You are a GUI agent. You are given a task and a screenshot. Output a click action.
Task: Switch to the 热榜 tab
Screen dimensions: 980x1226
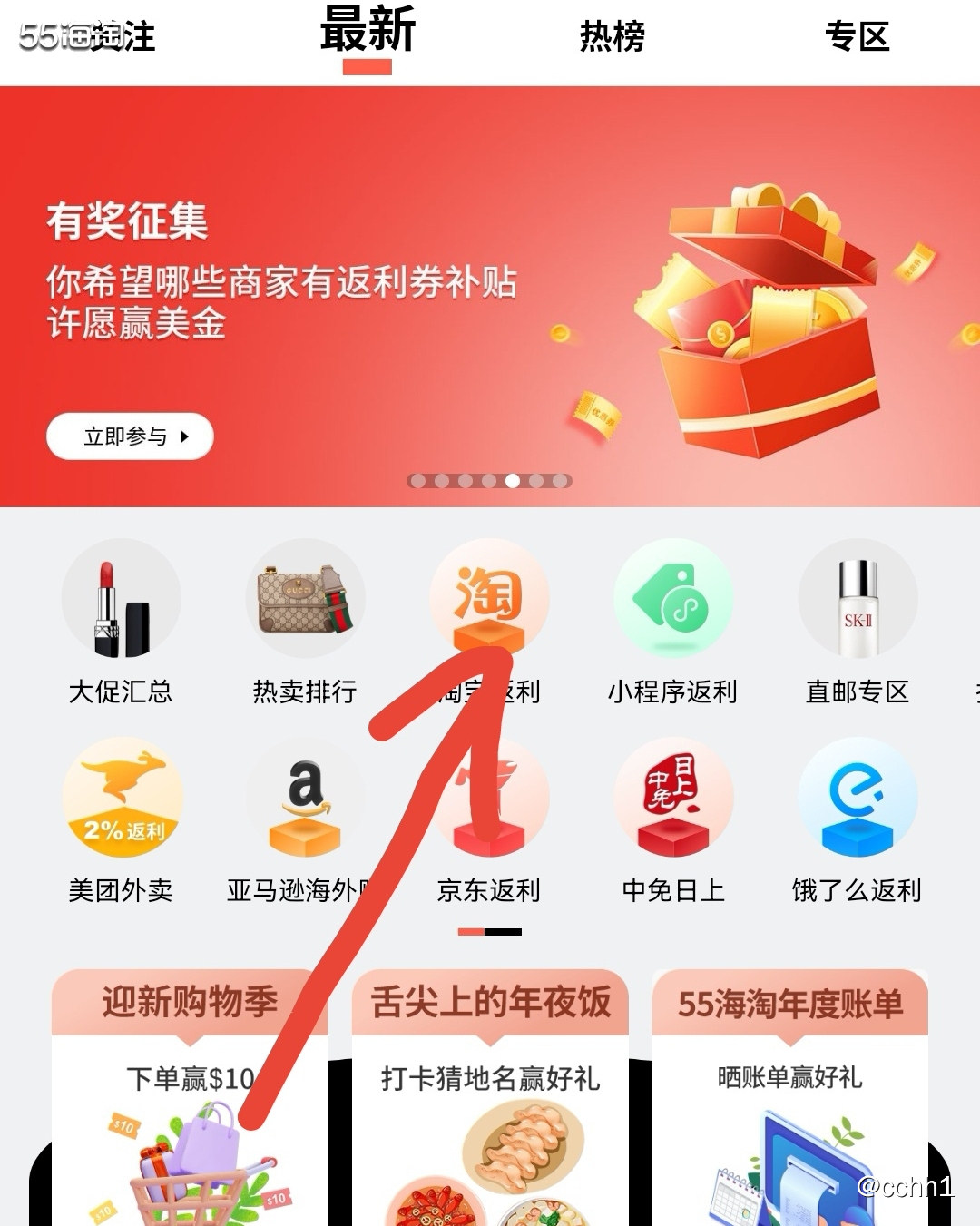(612, 37)
